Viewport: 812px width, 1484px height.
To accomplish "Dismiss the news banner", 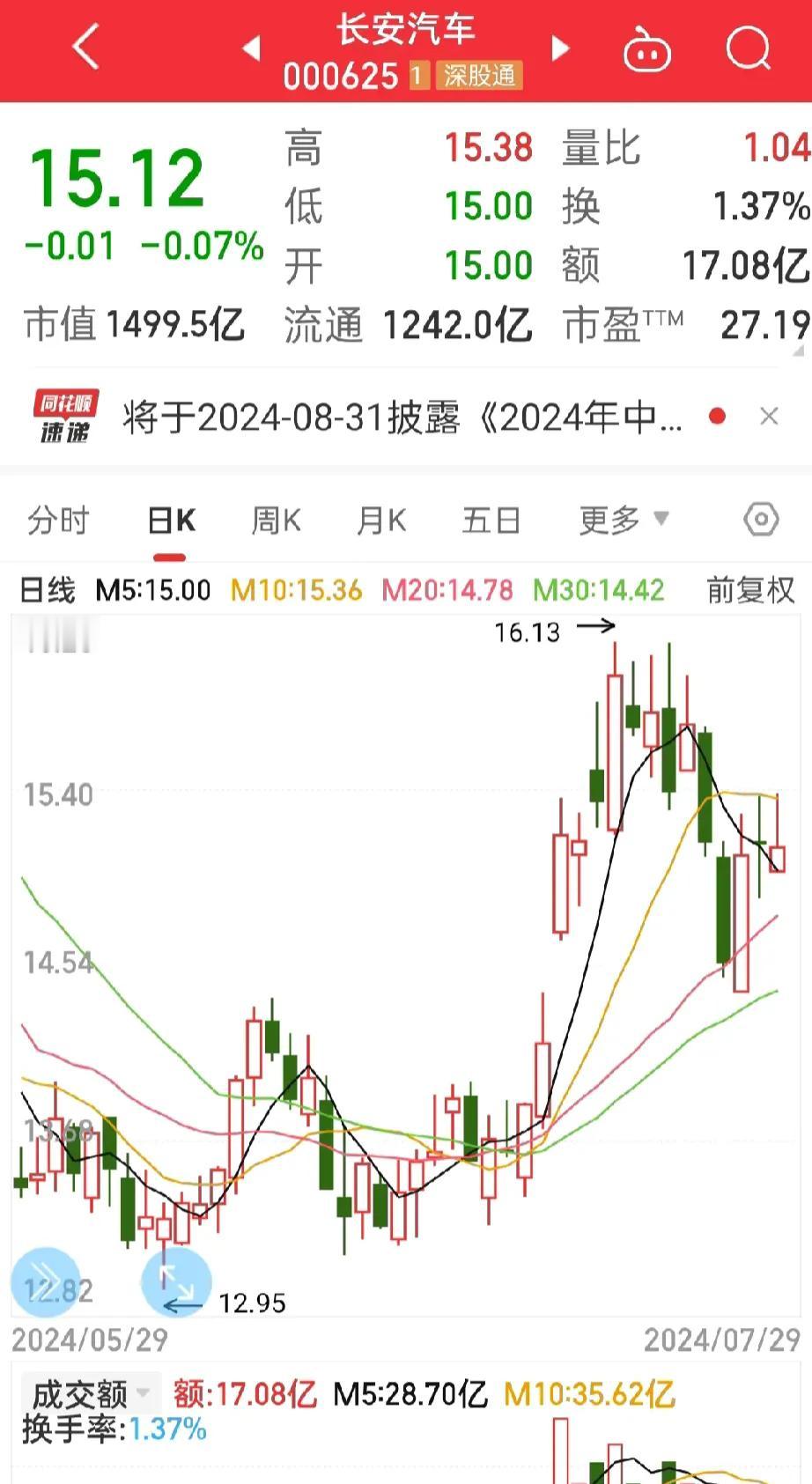I will click(769, 417).
